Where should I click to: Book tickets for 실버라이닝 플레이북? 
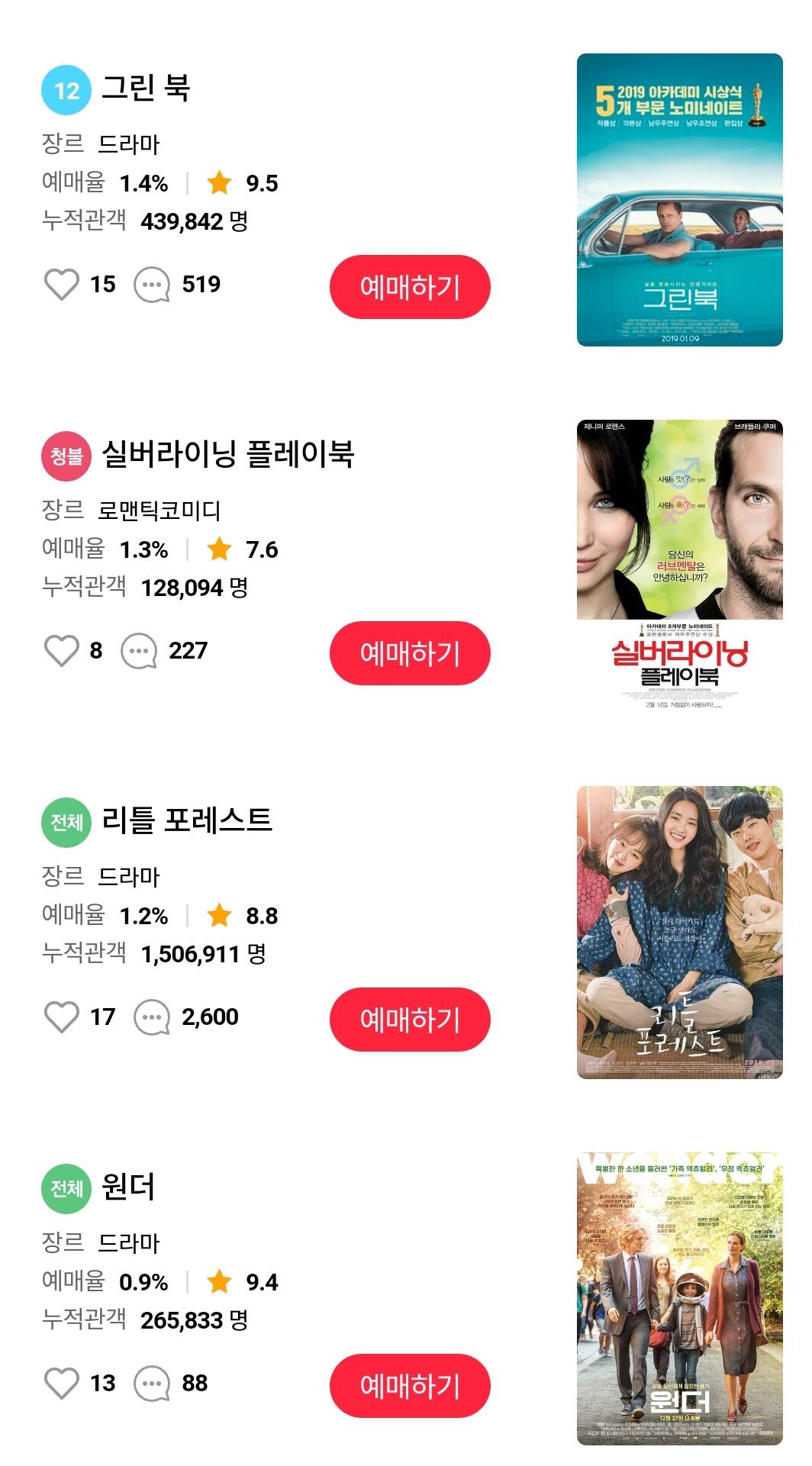coord(410,653)
